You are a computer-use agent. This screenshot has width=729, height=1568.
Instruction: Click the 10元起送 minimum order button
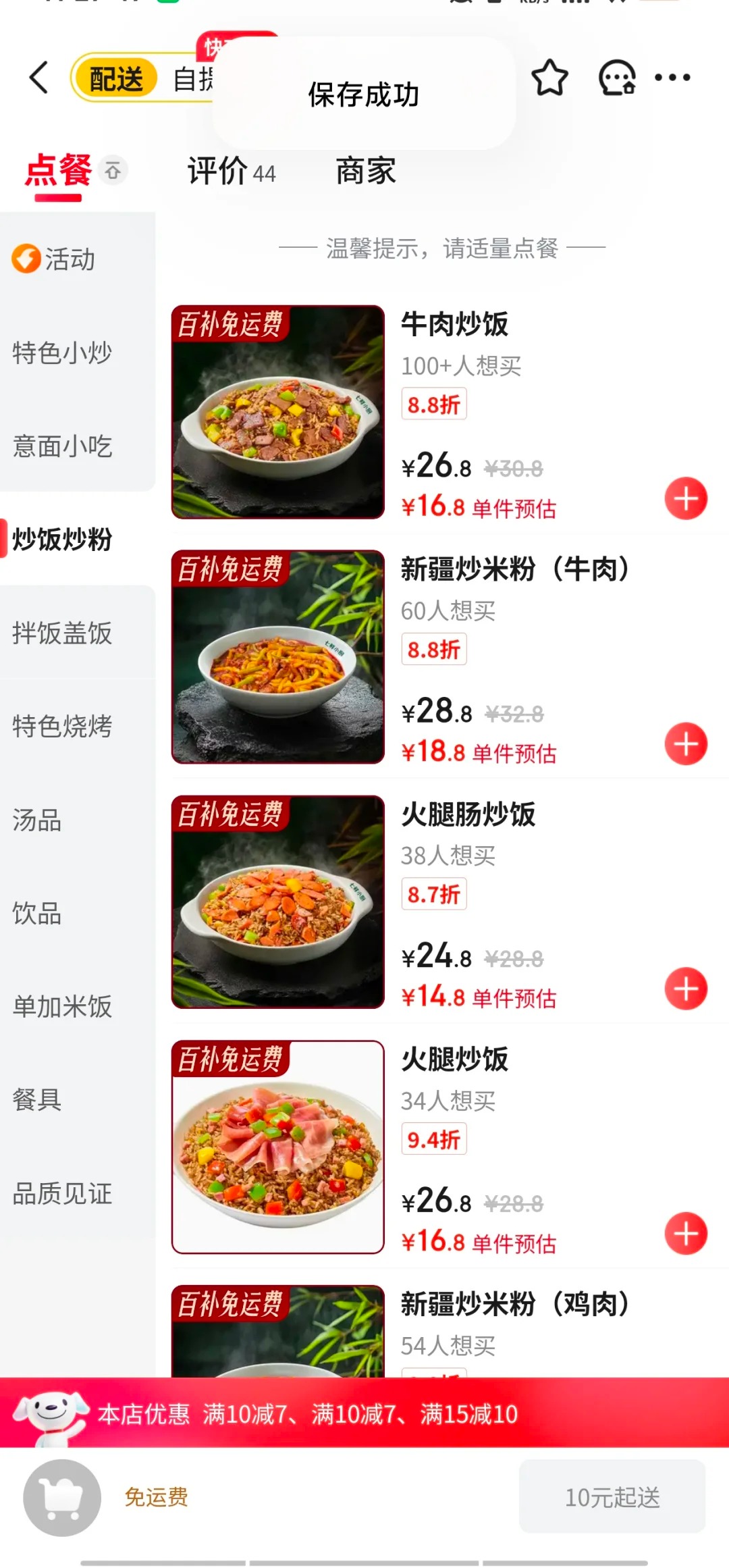(612, 1496)
